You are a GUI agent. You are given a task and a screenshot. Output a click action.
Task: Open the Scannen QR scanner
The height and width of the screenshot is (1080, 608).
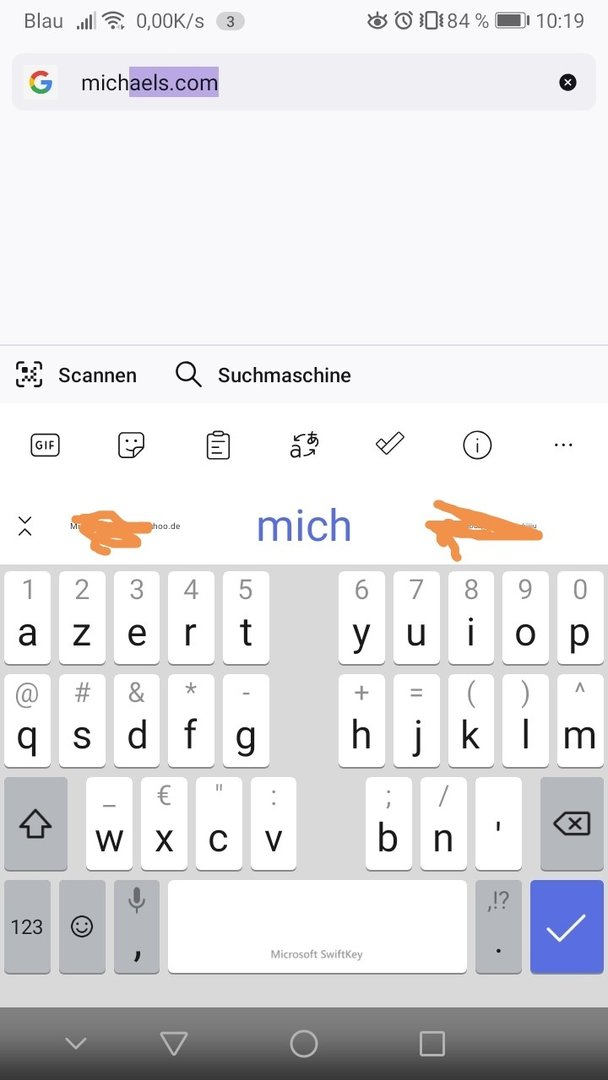click(76, 375)
